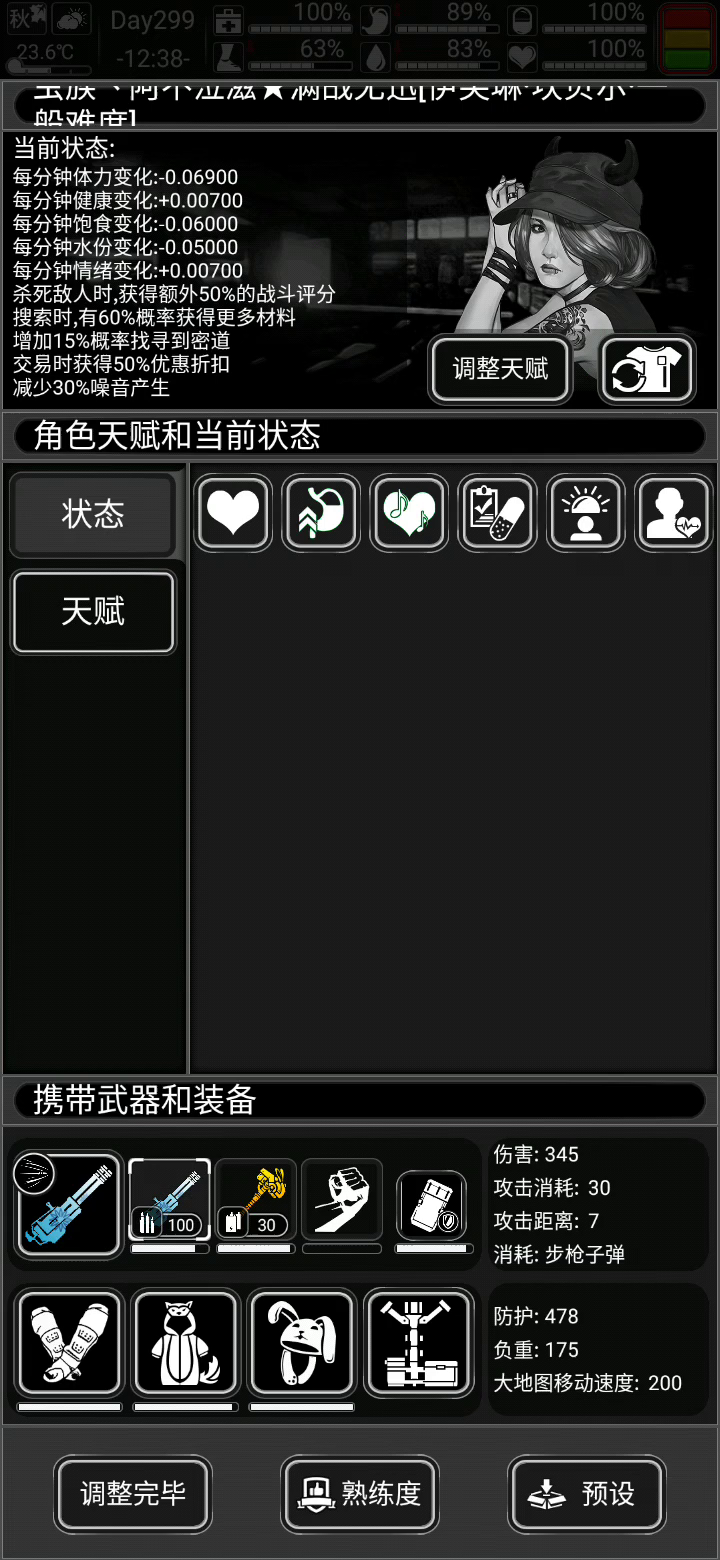720x1560 pixels.
Task: Open the gloves equipment slot
Action: (70, 1343)
